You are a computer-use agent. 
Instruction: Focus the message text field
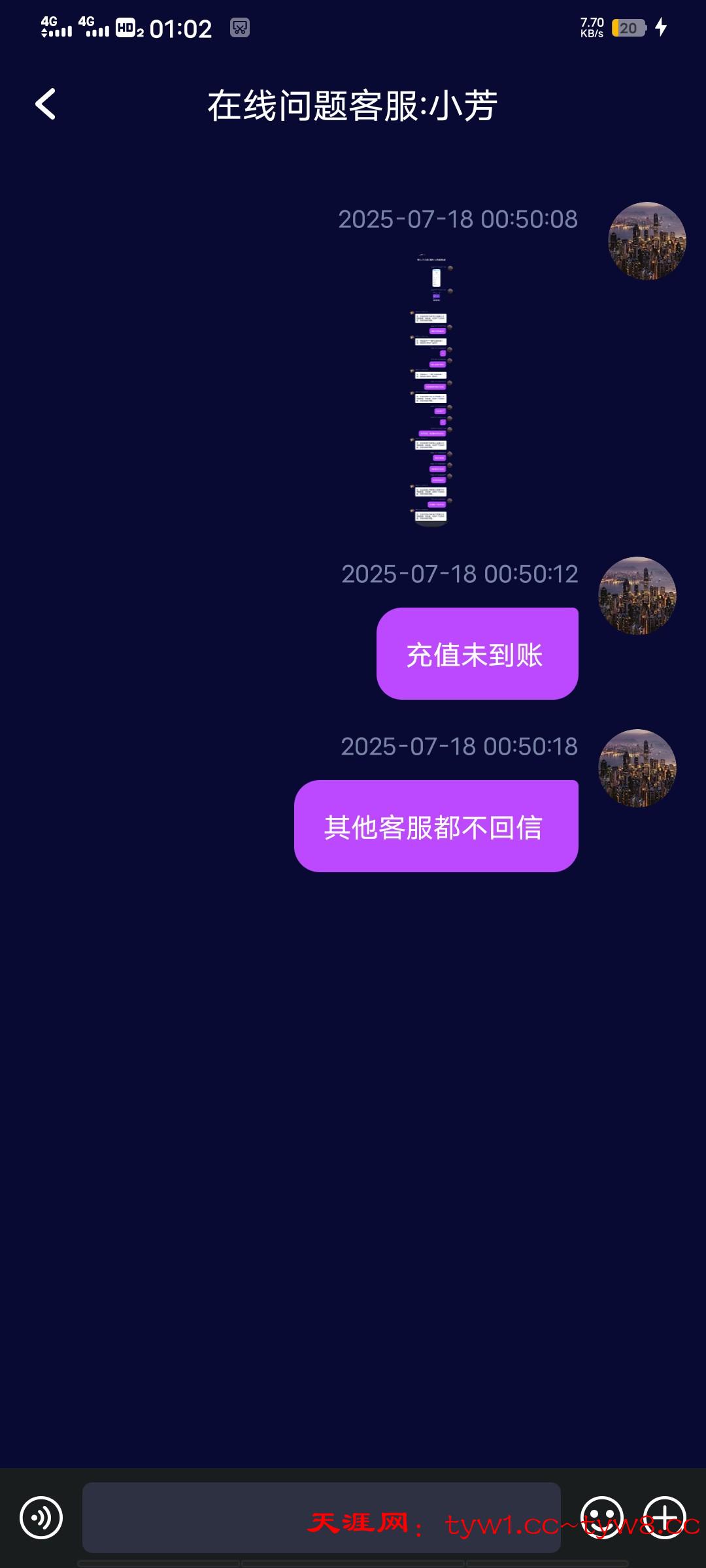point(321,1517)
